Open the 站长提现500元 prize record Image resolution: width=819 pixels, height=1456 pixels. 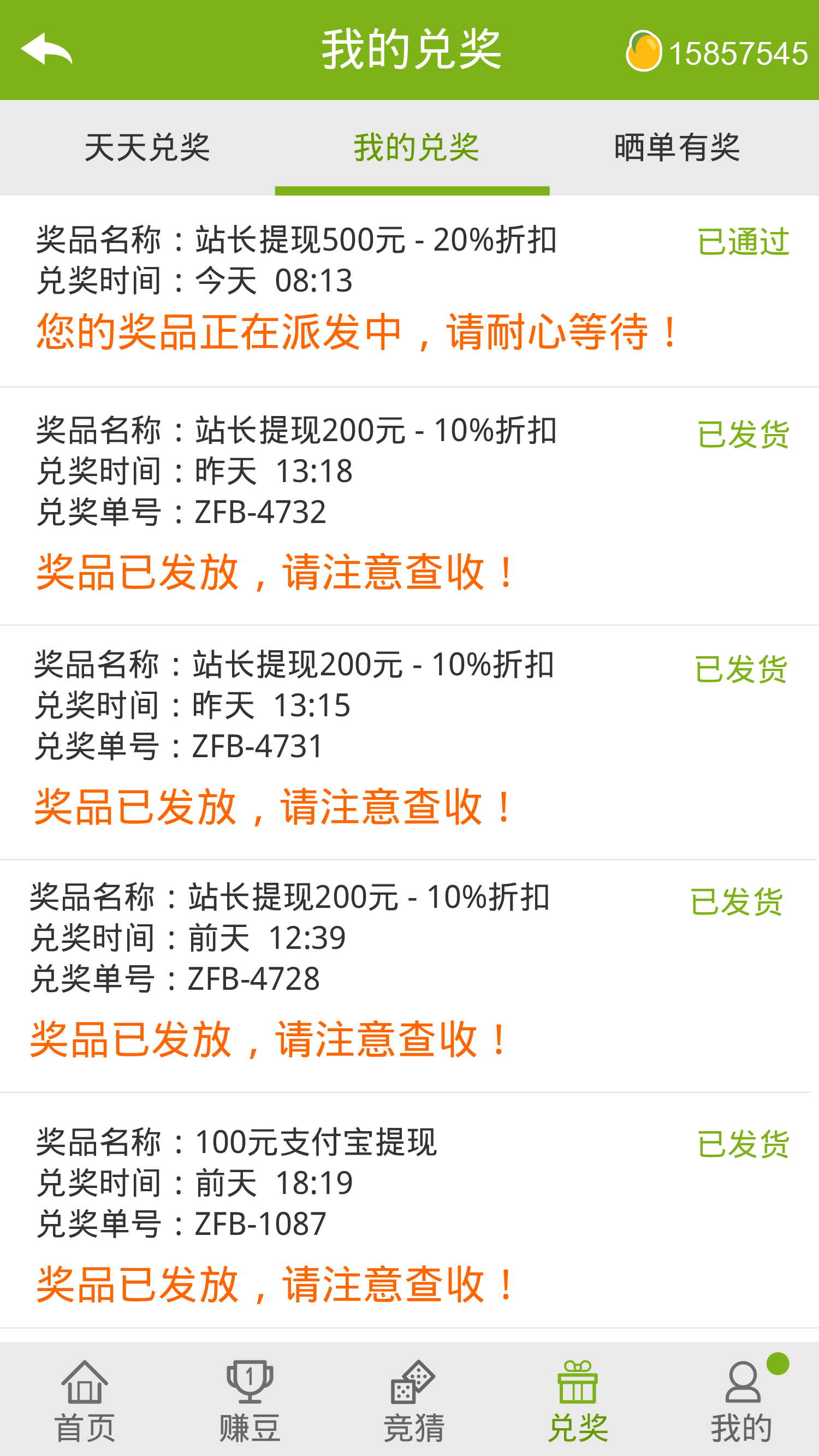tap(409, 292)
